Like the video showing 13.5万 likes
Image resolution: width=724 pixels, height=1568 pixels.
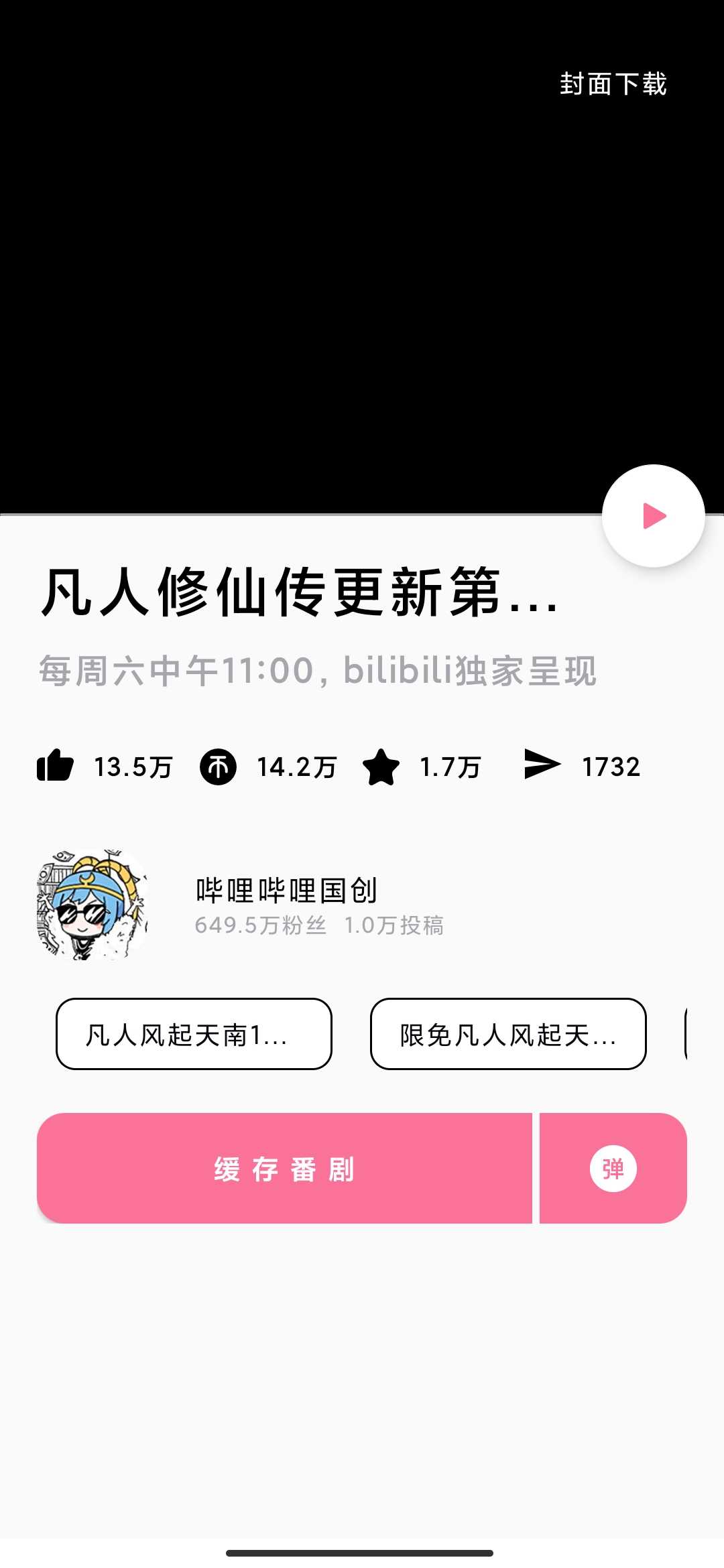[56, 766]
